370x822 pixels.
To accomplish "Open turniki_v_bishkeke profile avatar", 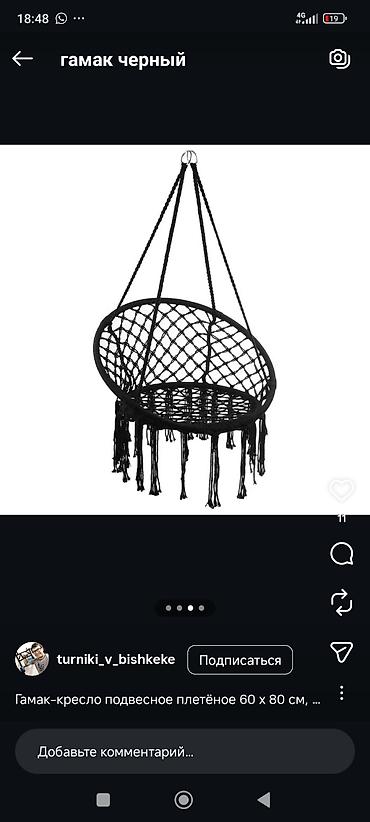I will [32, 659].
